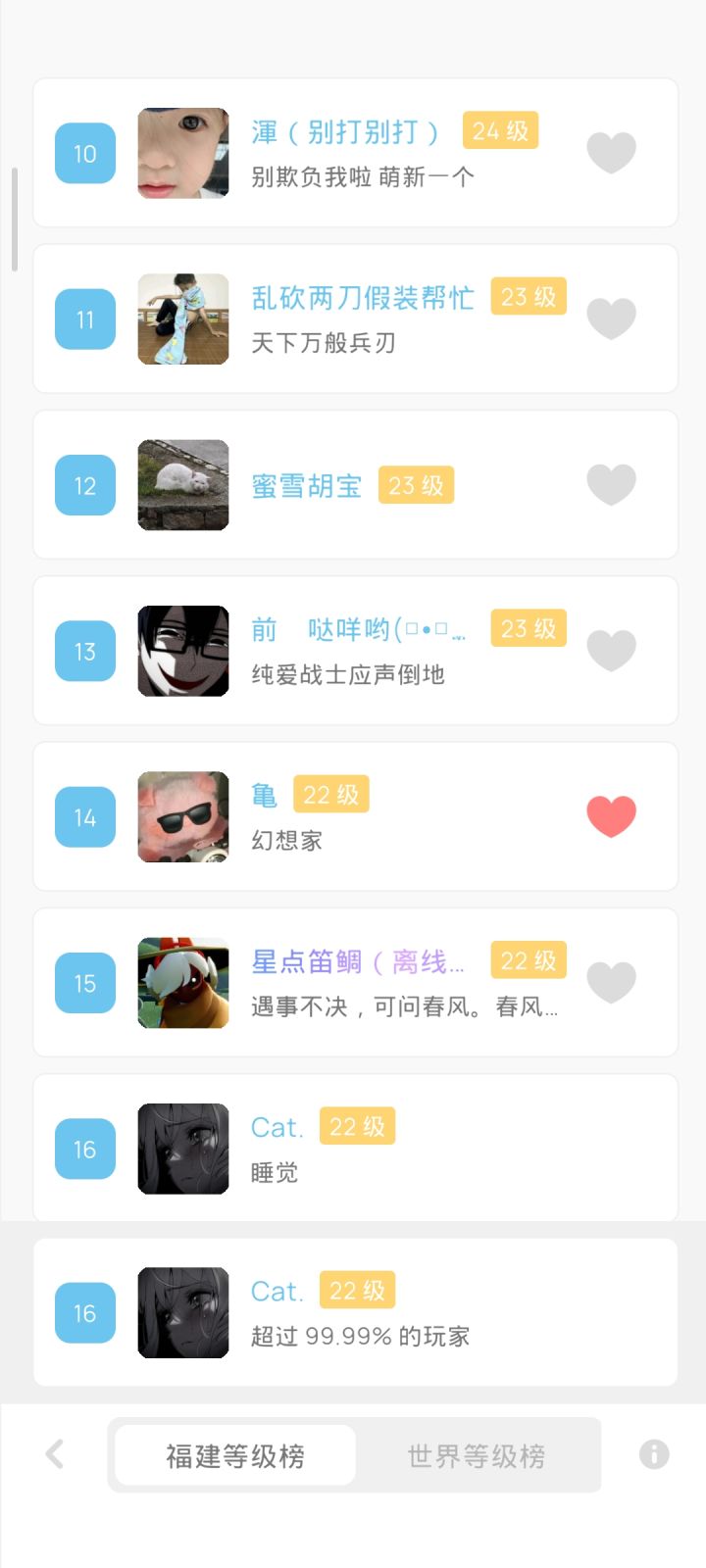Image resolution: width=706 pixels, height=1568 pixels.
Task: Open the leaderboard info icon
Action: [x=654, y=1454]
